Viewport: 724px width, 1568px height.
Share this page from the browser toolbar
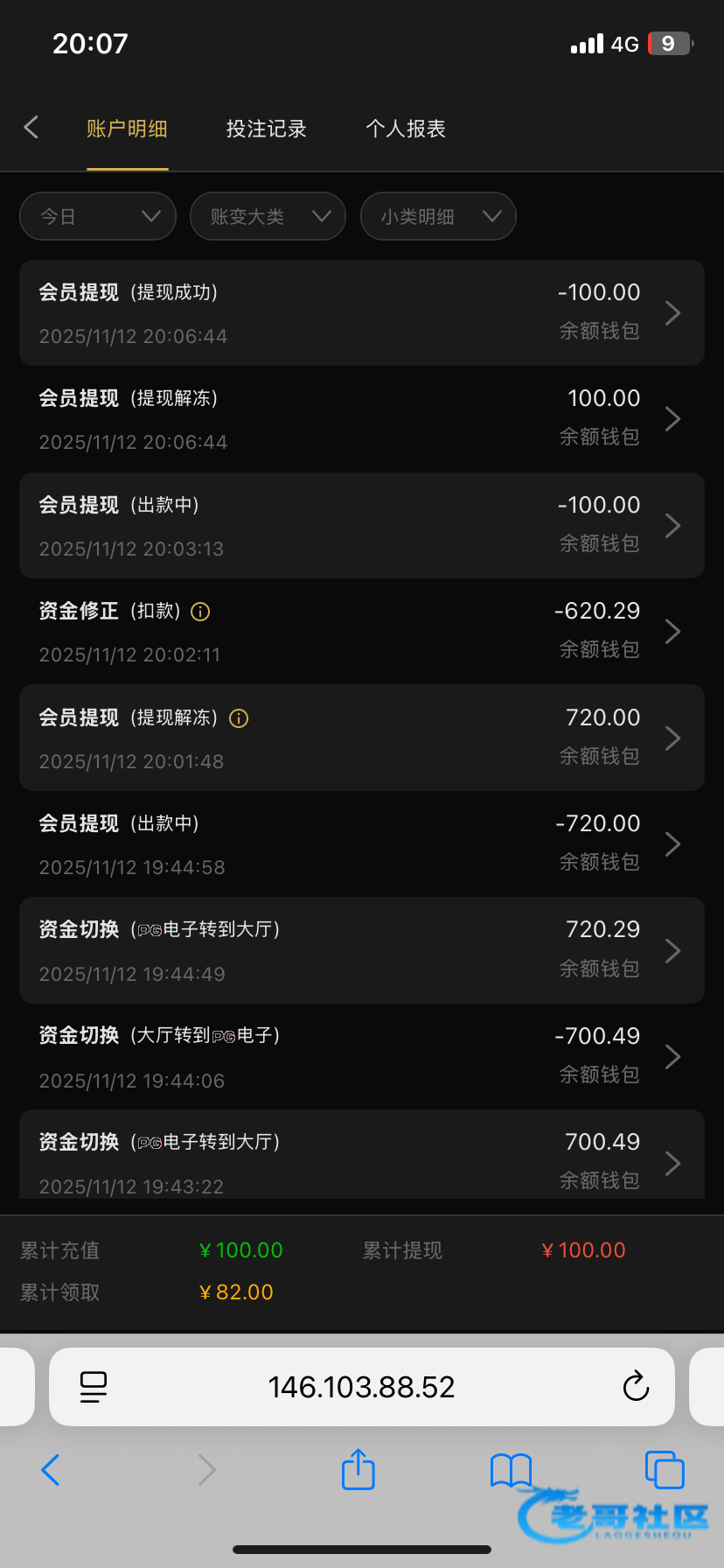pyautogui.click(x=358, y=1469)
